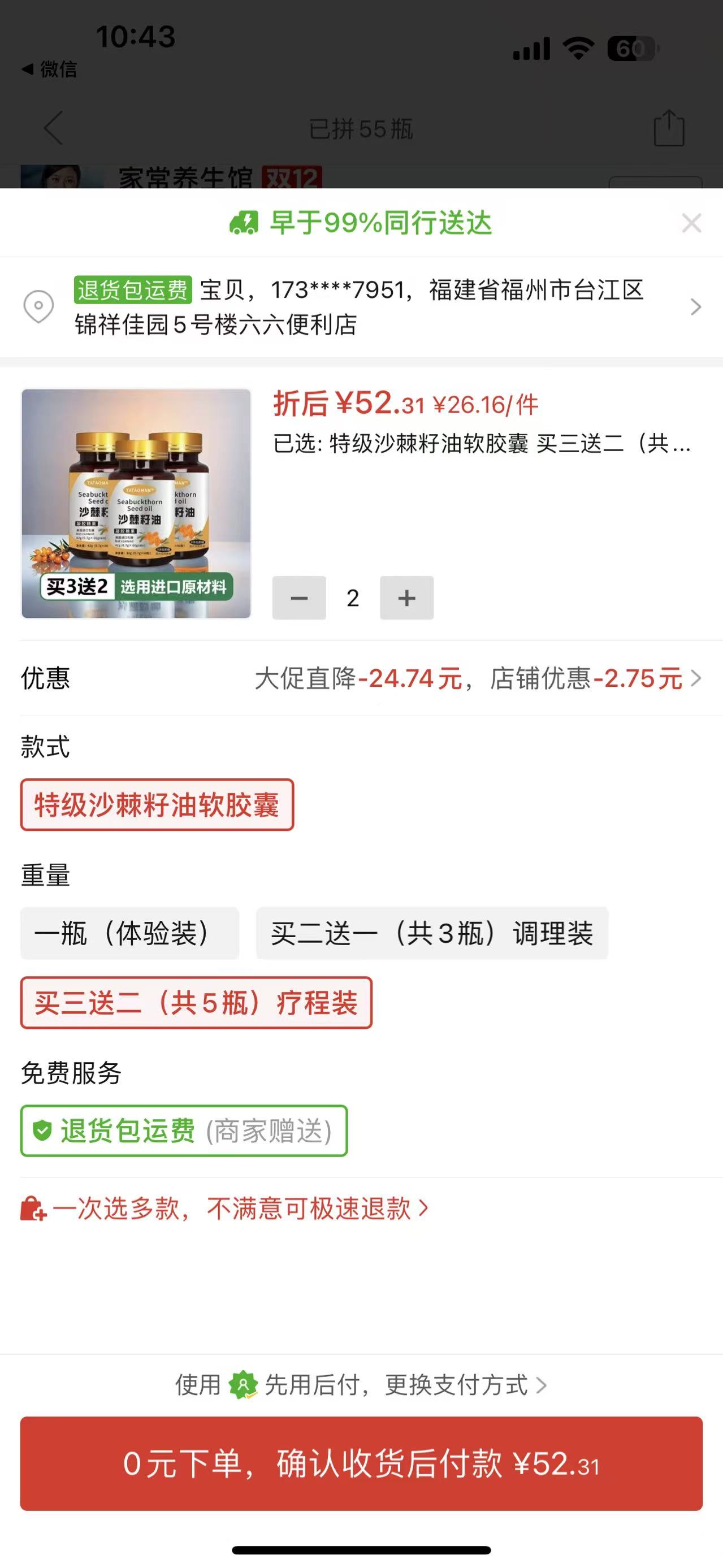723x1568 pixels.
Task: Select the 特级沙棘籽油软胶囊 style
Action: click(x=157, y=805)
